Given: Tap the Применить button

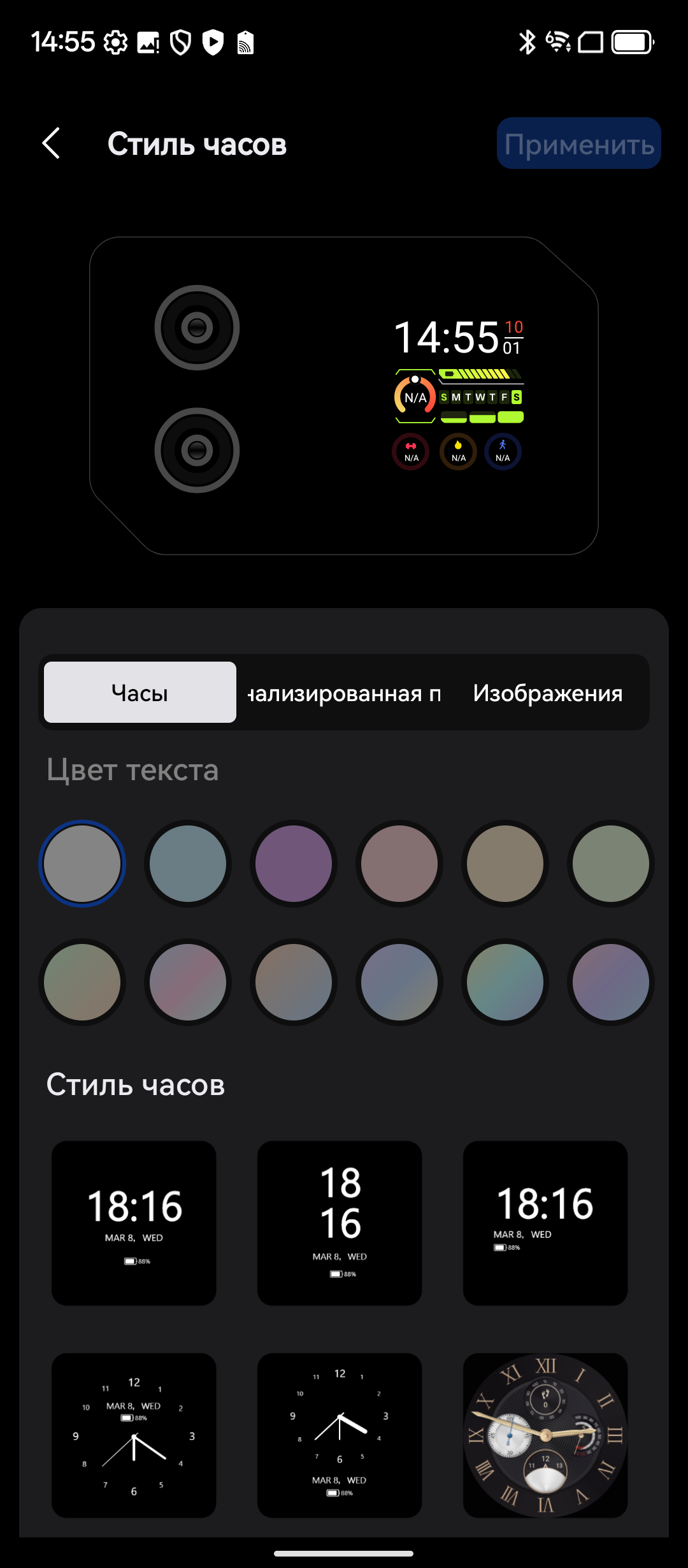Looking at the screenshot, I should (x=578, y=143).
